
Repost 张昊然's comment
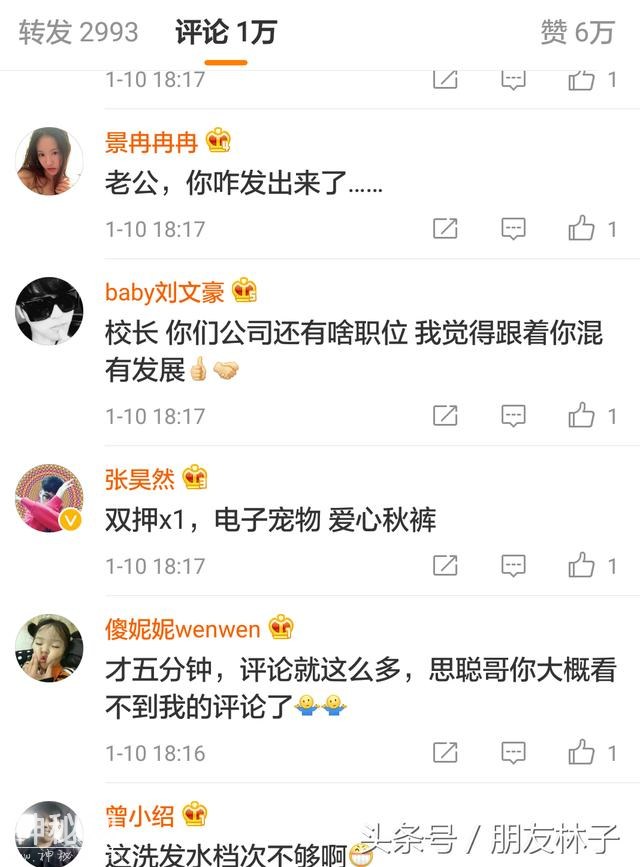click(445, 565)
